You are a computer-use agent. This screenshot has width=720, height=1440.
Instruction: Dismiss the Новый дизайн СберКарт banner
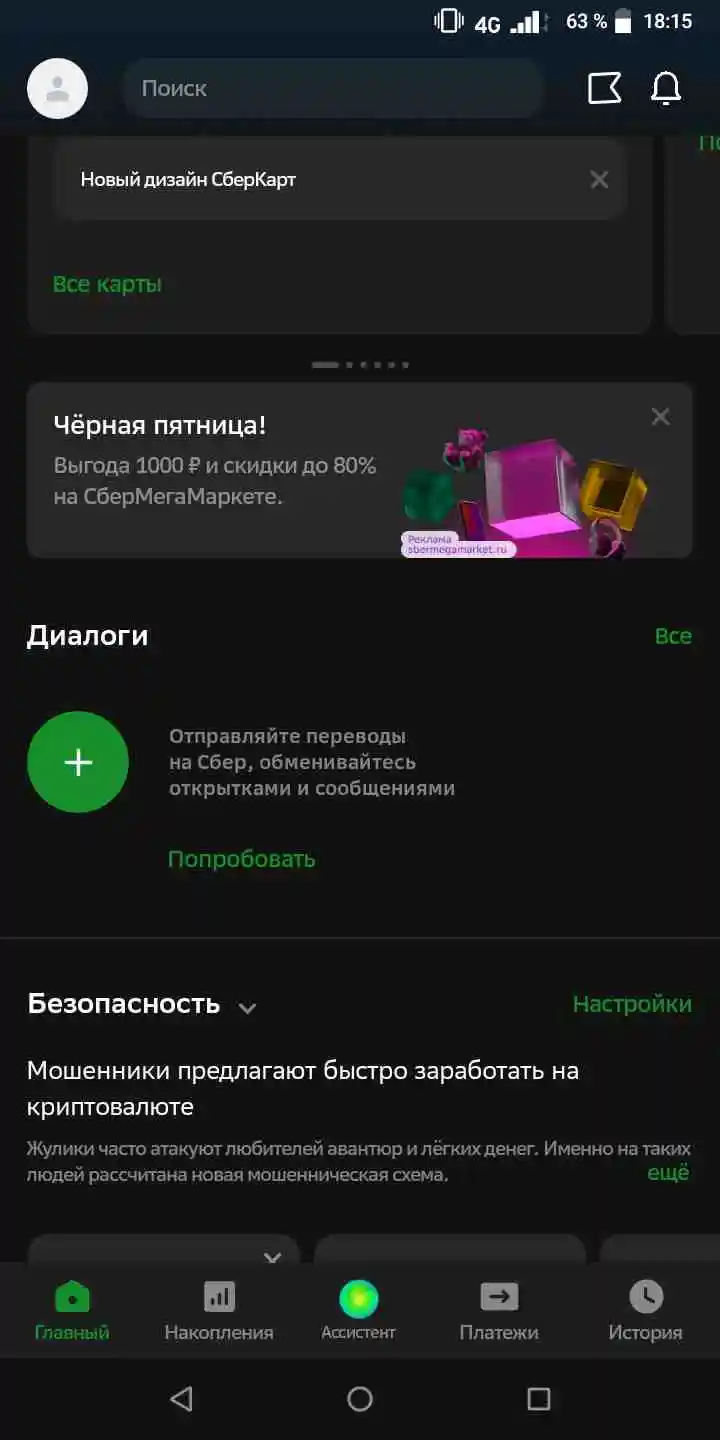(599, 180)
